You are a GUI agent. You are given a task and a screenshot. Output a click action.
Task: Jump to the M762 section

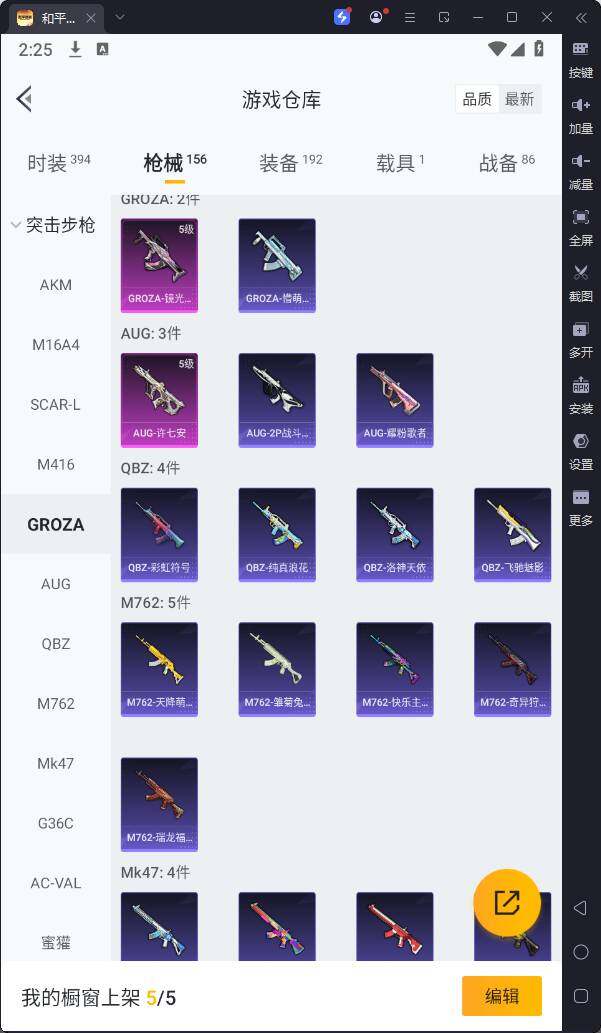[56, 703]
